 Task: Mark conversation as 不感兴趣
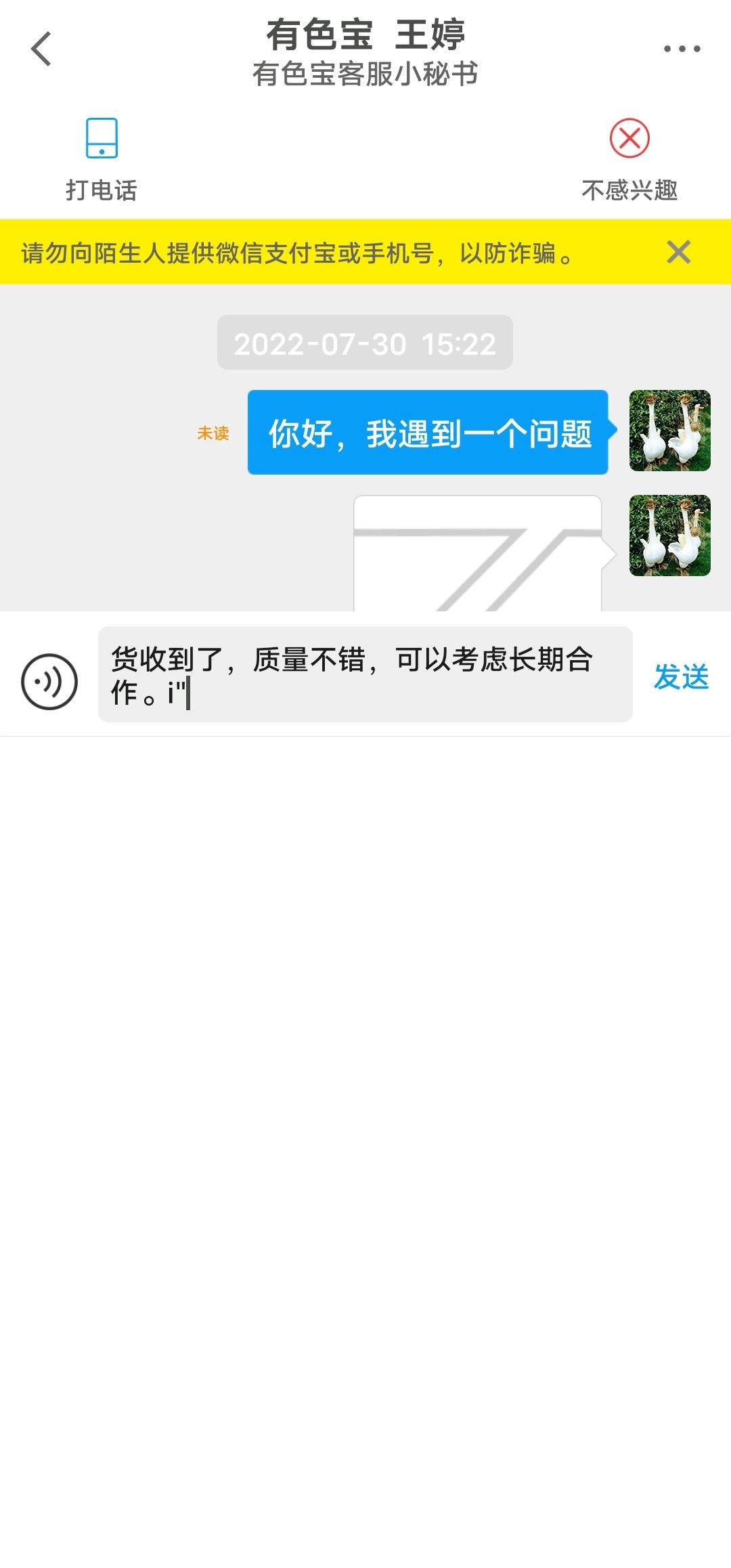point(629,160)
